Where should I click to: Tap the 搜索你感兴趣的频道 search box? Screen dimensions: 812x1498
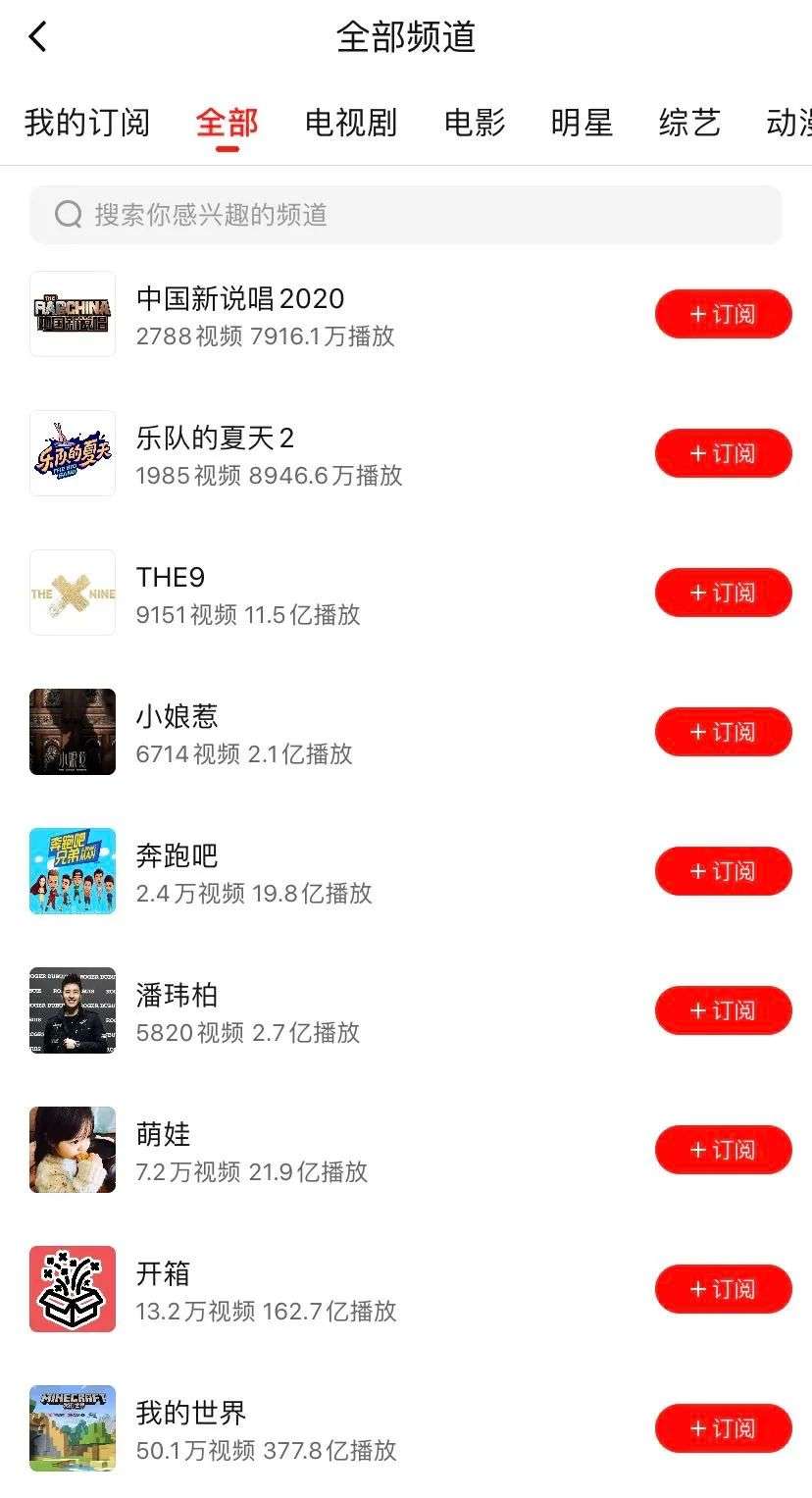tap(406, 215)
